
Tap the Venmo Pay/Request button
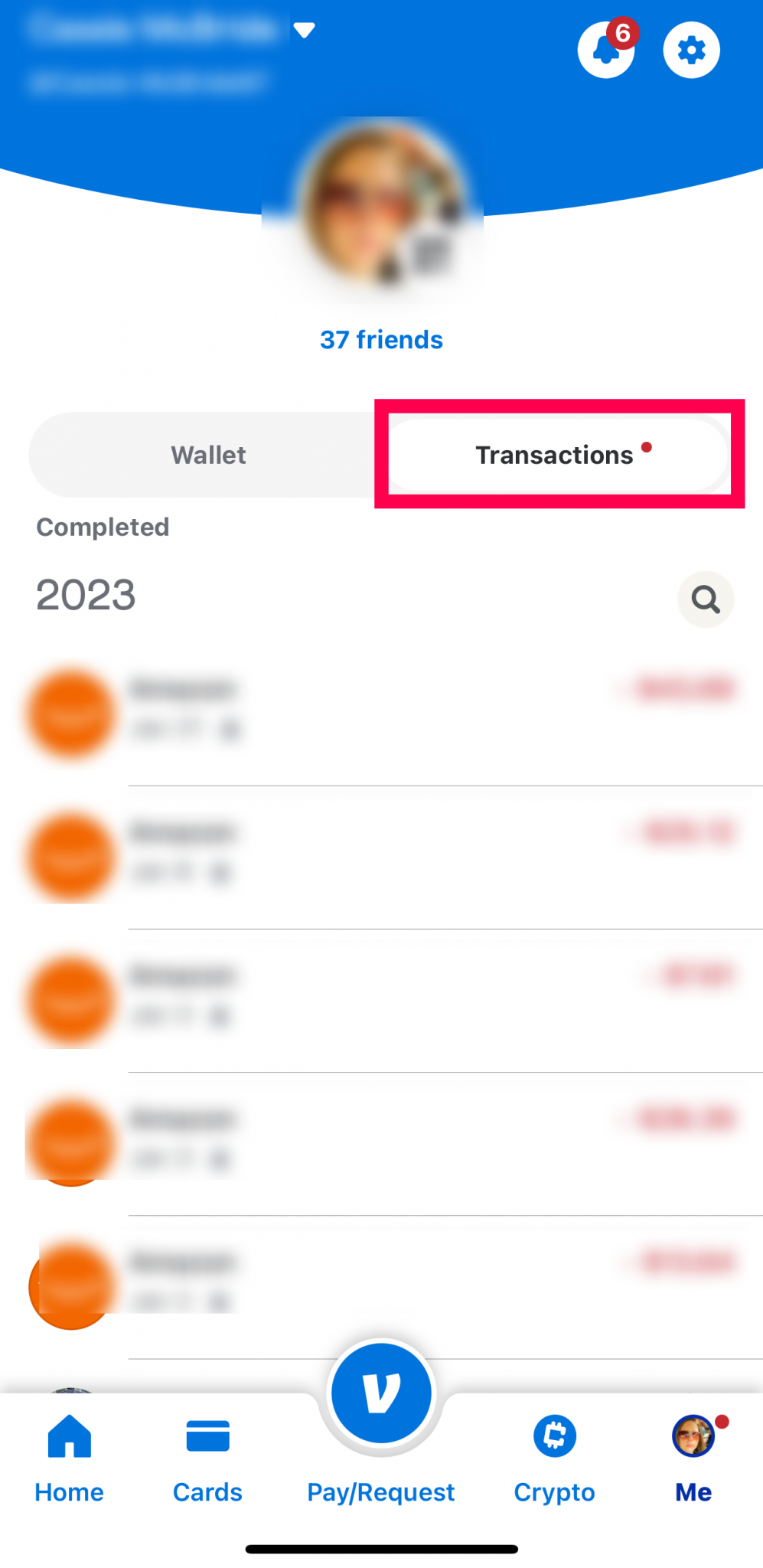(x=380, y=1393)
